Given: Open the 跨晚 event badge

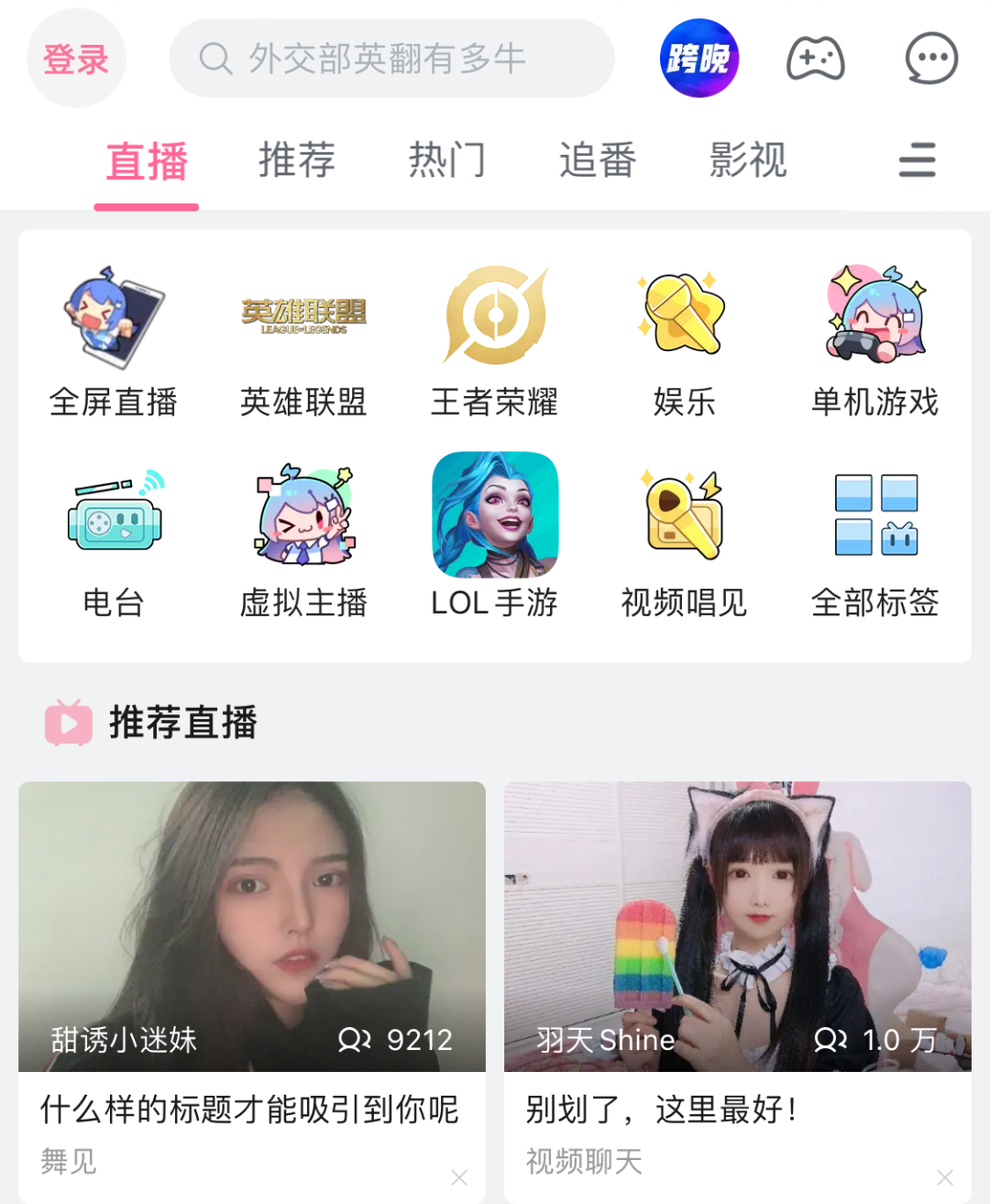Looking at the screenshot, I should pyautogui.click(x=698, y=59).
